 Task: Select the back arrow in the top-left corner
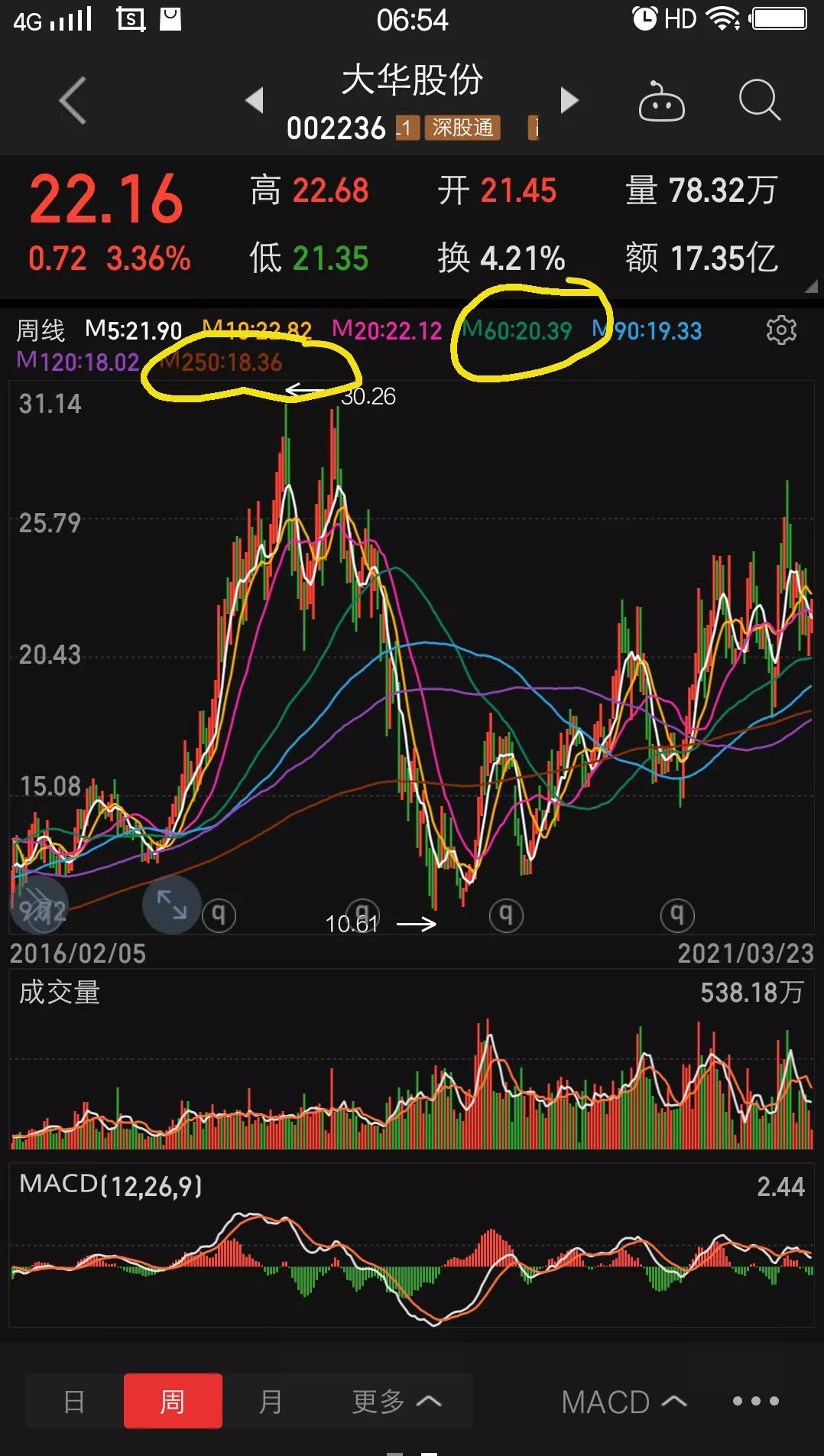click(71, 100)
